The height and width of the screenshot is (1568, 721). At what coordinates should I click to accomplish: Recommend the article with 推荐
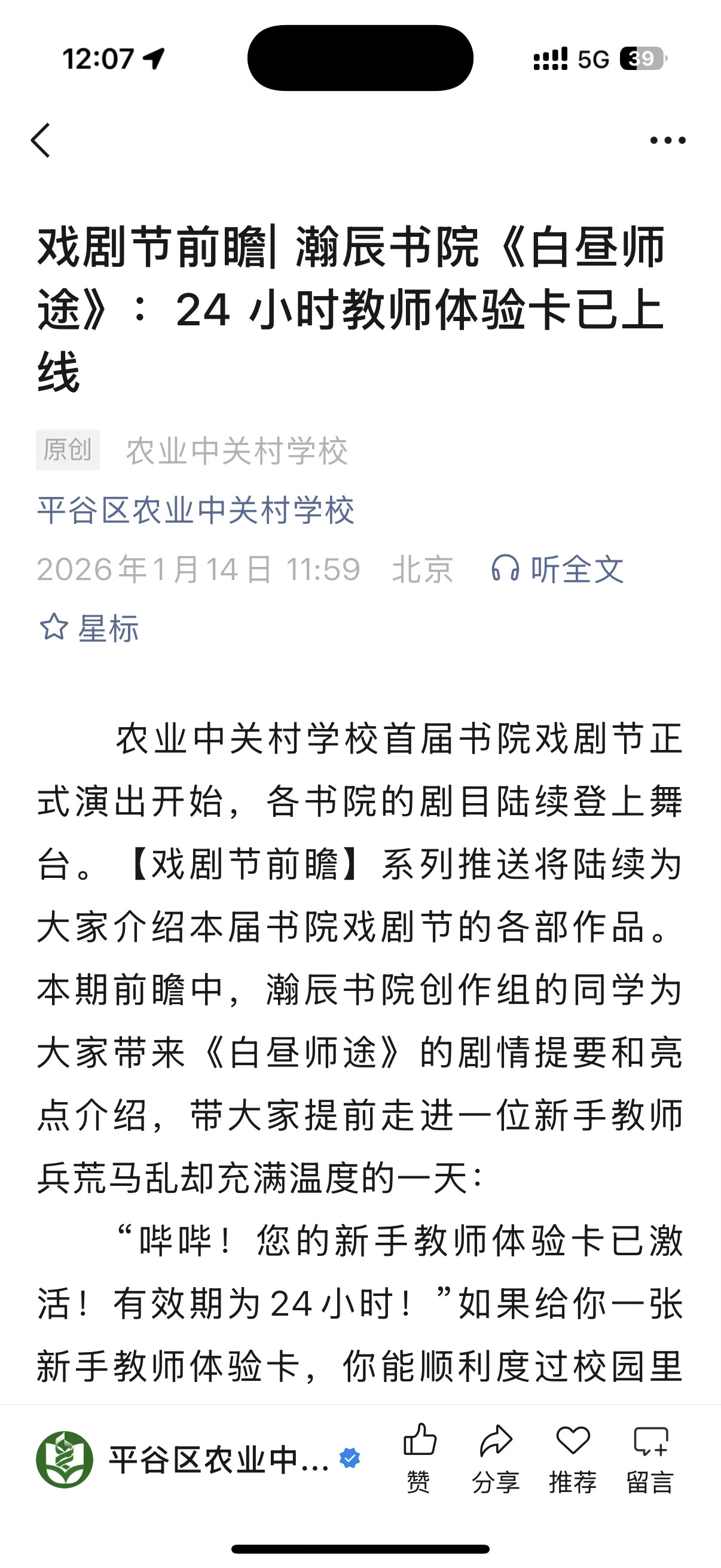pos(573,1459)
